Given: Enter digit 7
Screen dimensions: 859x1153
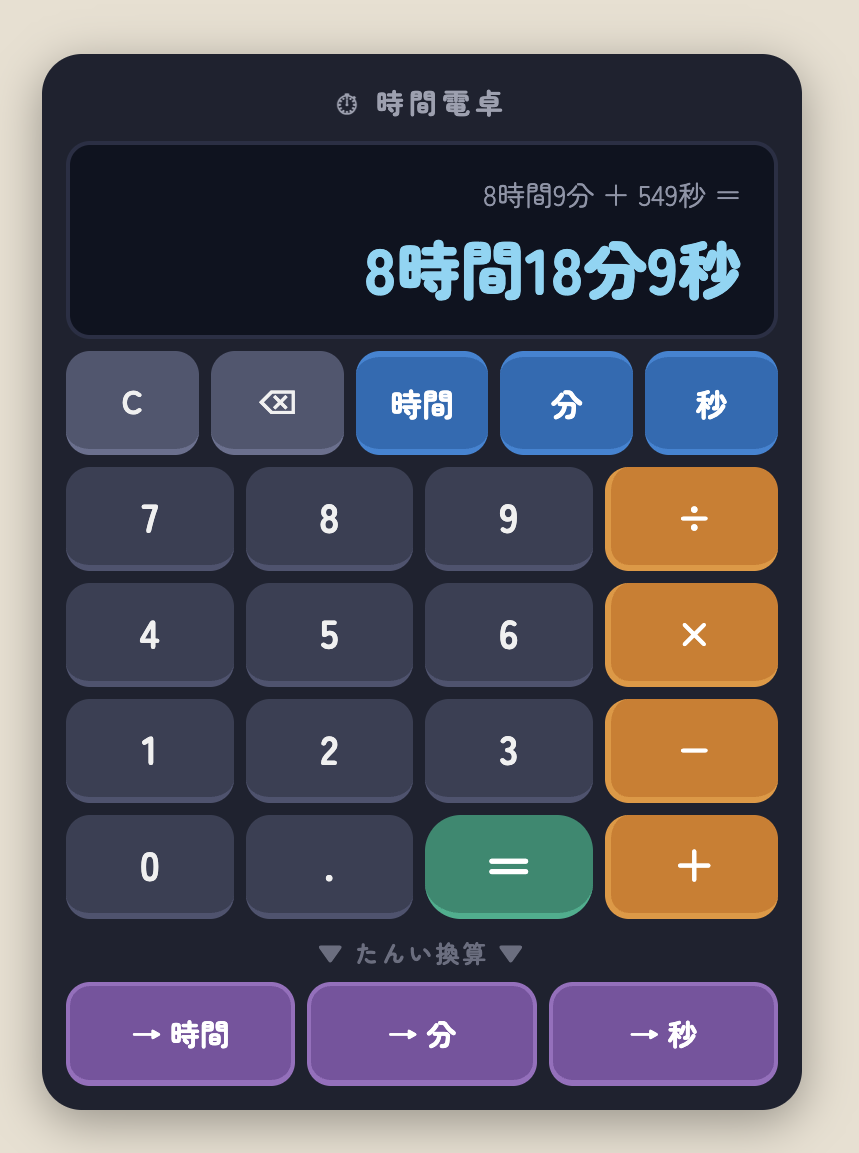Looking at the screenshot, I should (x=150, y=518).
